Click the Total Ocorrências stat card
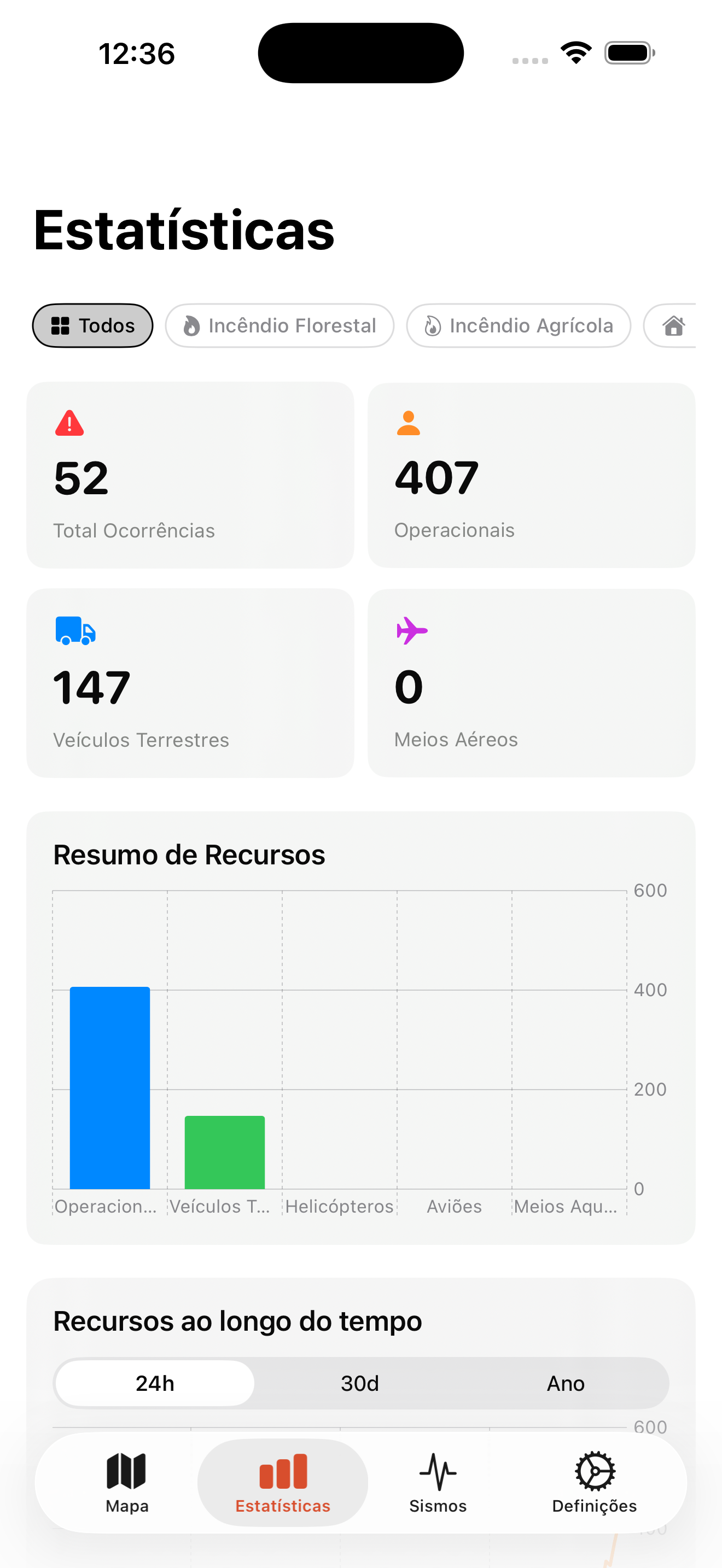The height and width of the screenshot is (1568, 722). (190, 473)
